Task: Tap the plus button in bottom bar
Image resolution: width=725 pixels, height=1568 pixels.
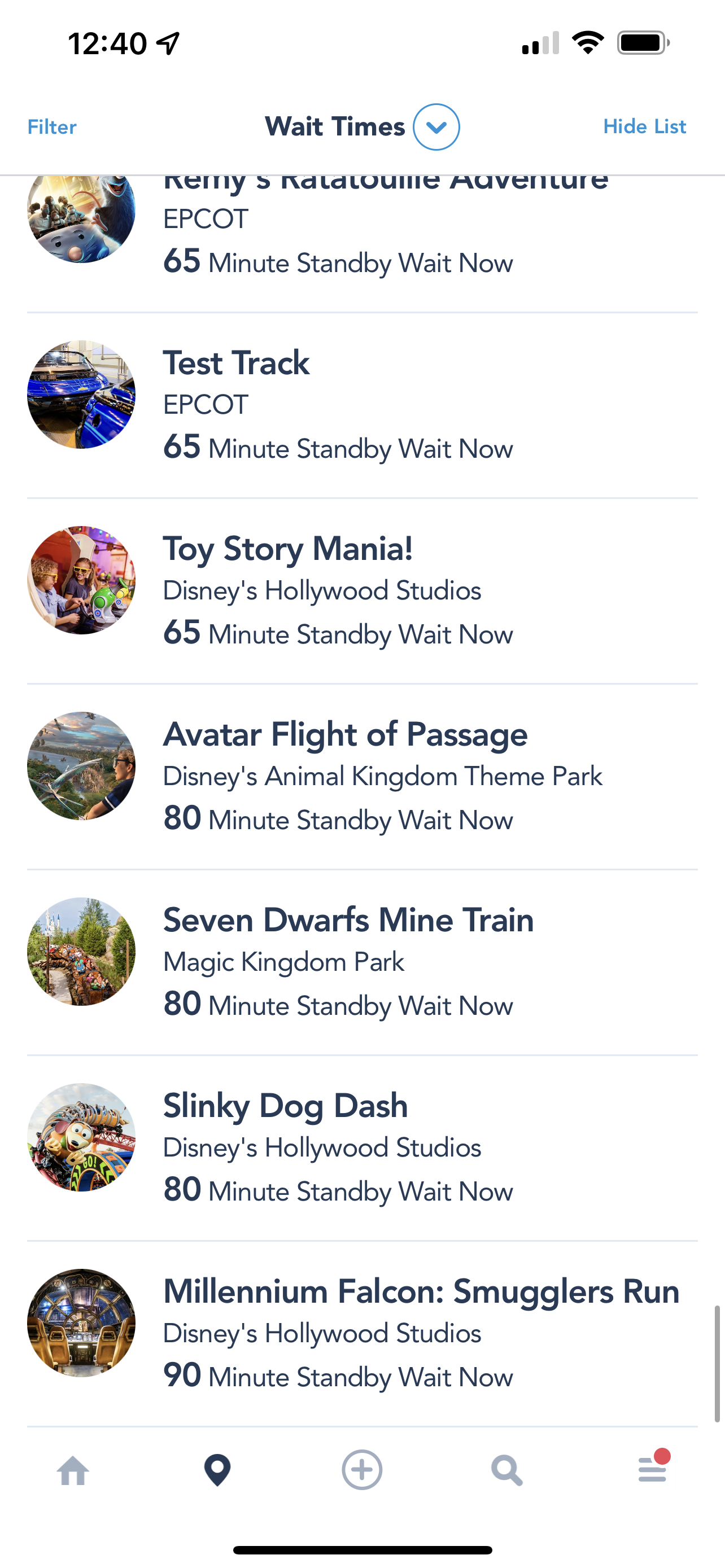Action: click(362, 1470)
